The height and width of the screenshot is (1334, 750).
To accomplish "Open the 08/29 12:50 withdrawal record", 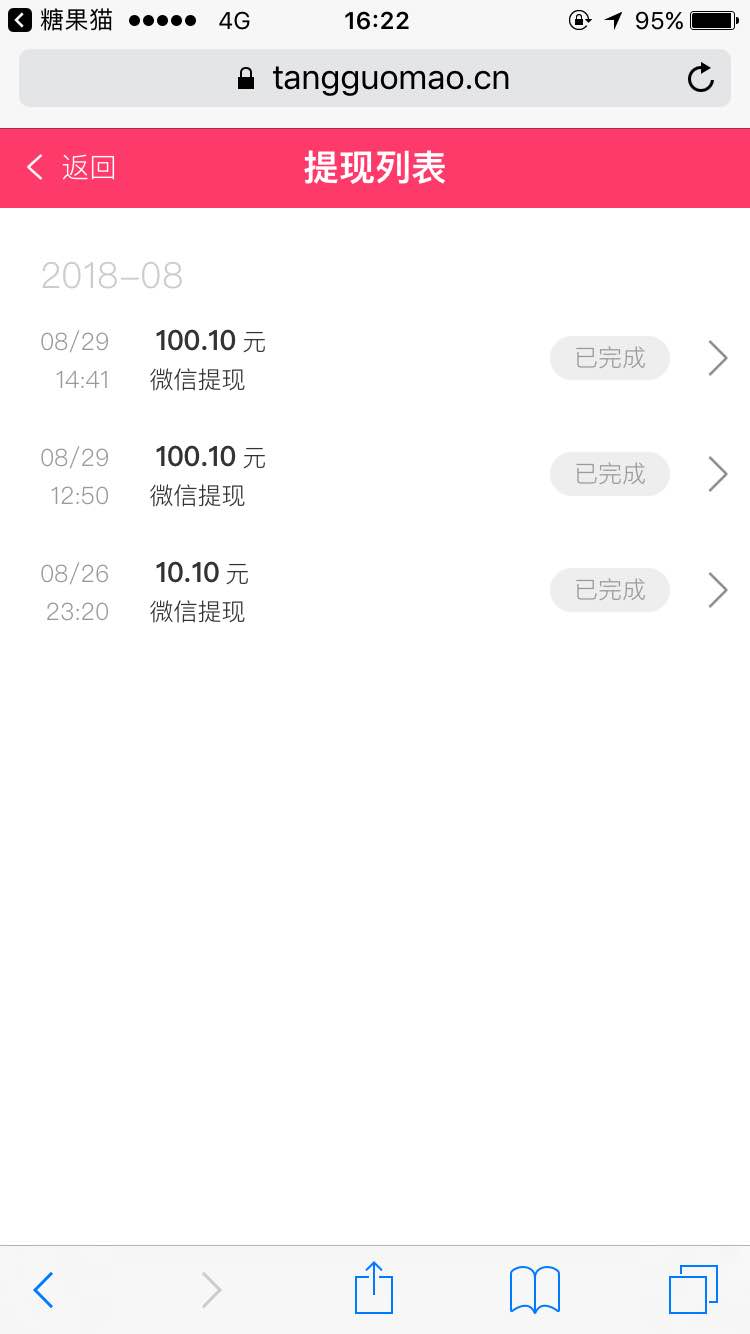I will coord(375,475).
